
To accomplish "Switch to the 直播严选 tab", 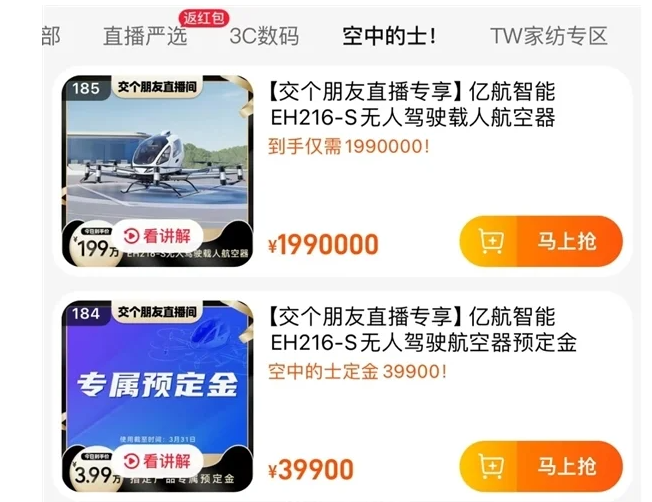I will pyautogui.click(x=144, y=37).
